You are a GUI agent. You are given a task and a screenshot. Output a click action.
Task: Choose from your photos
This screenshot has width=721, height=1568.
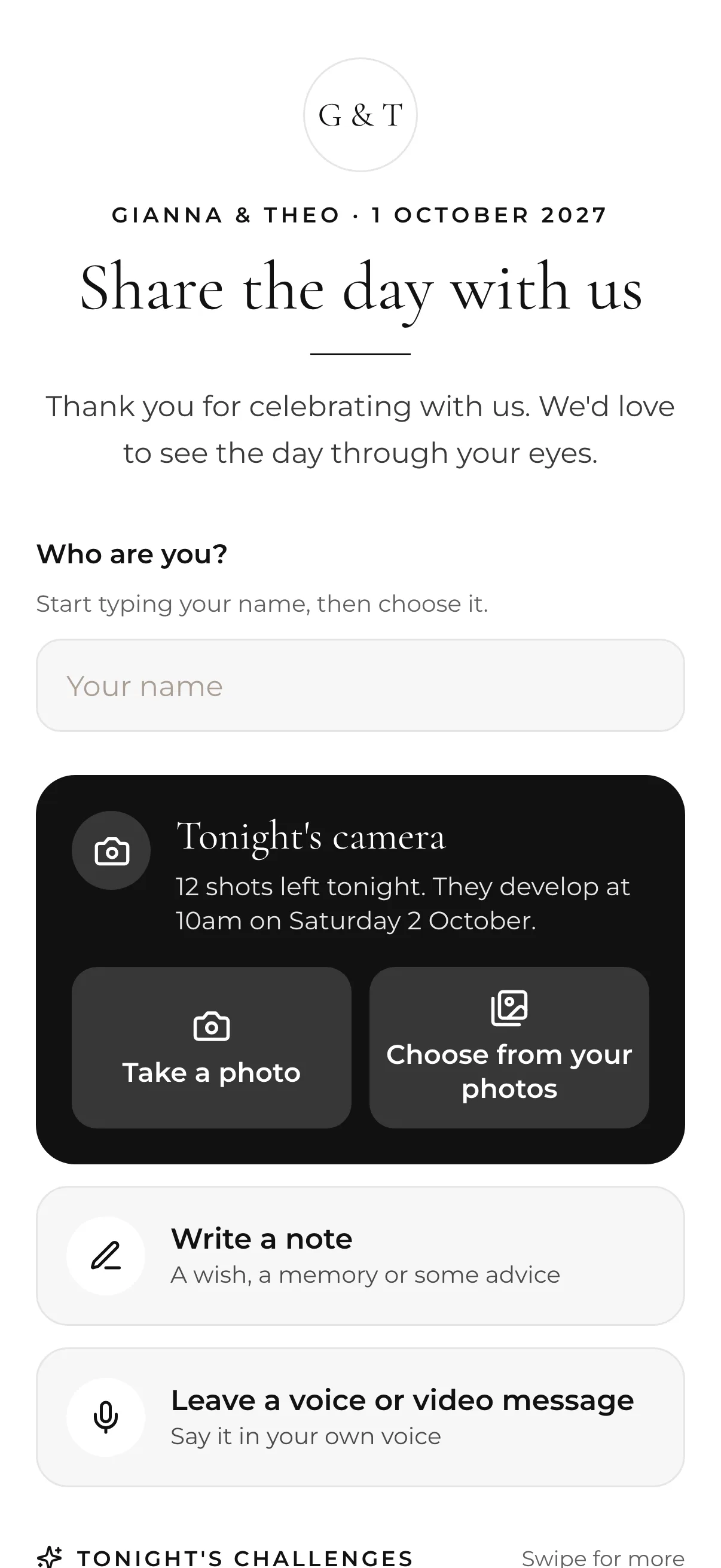pyautogui.click(x=509, y=1048)
